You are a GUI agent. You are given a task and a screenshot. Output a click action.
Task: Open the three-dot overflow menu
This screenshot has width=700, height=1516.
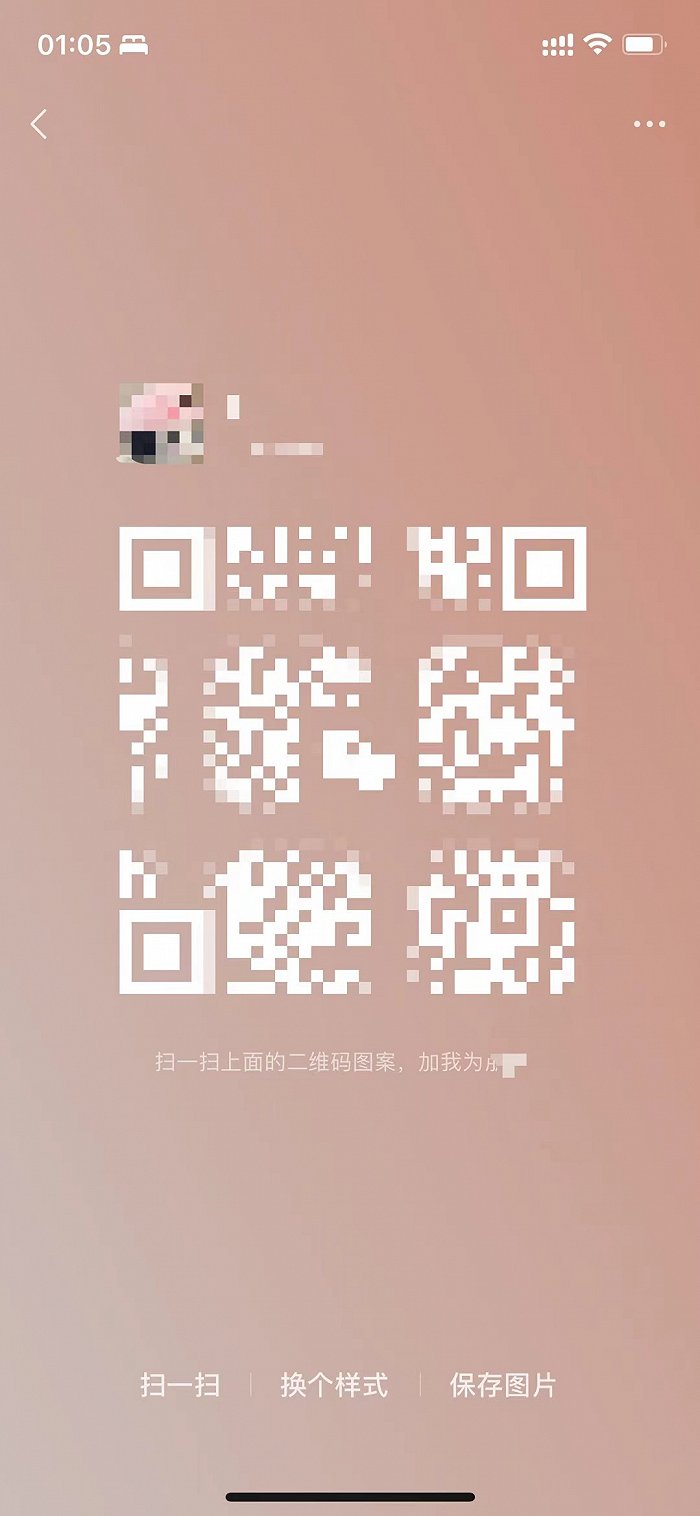click(x=649, y=125)
